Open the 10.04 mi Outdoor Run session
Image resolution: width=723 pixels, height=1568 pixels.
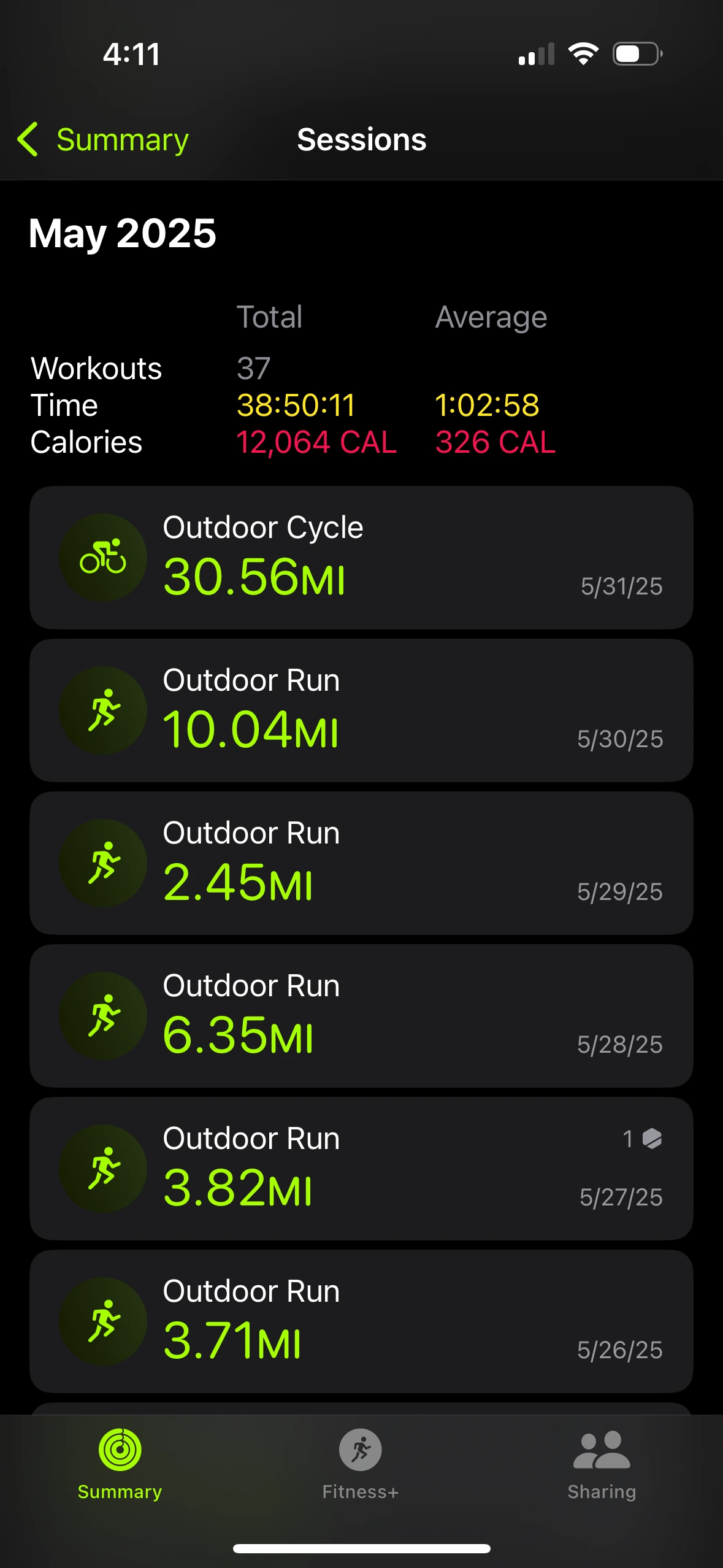coord(361,710)
